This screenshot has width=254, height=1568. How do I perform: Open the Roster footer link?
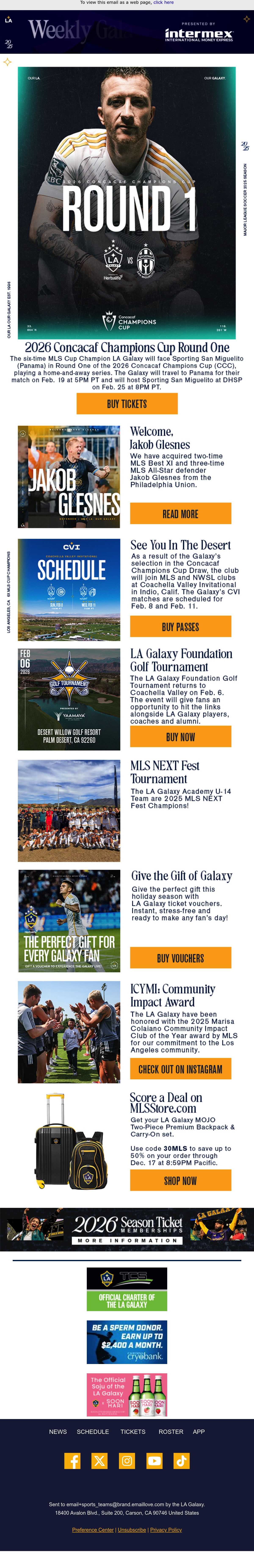[x=171, y=1432]
